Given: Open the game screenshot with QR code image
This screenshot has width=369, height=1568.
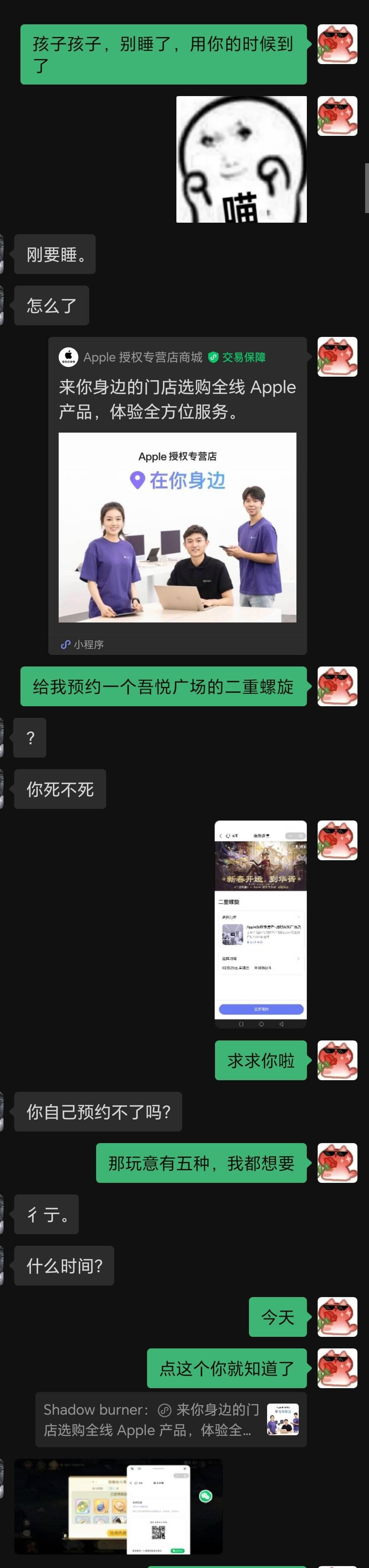Looking at the screenshot, I should click(x=118, y=1505).
